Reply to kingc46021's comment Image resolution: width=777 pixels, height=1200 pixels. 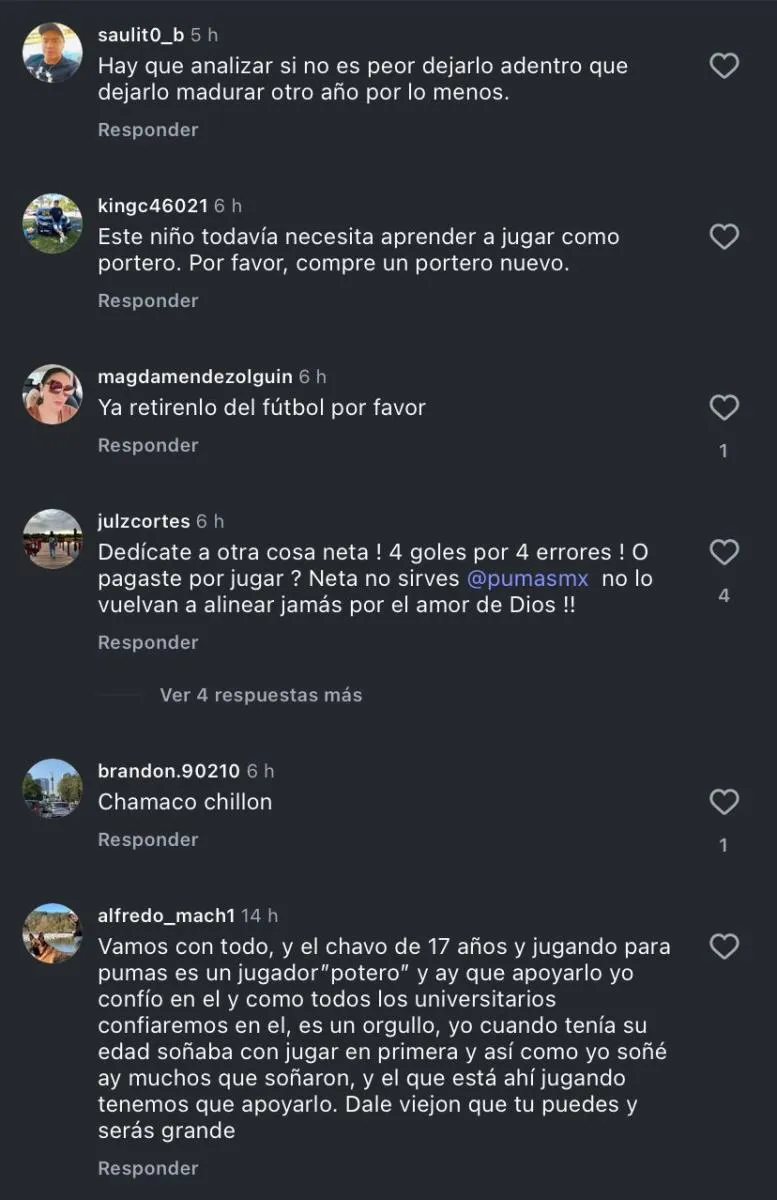[x=148, y=301]
